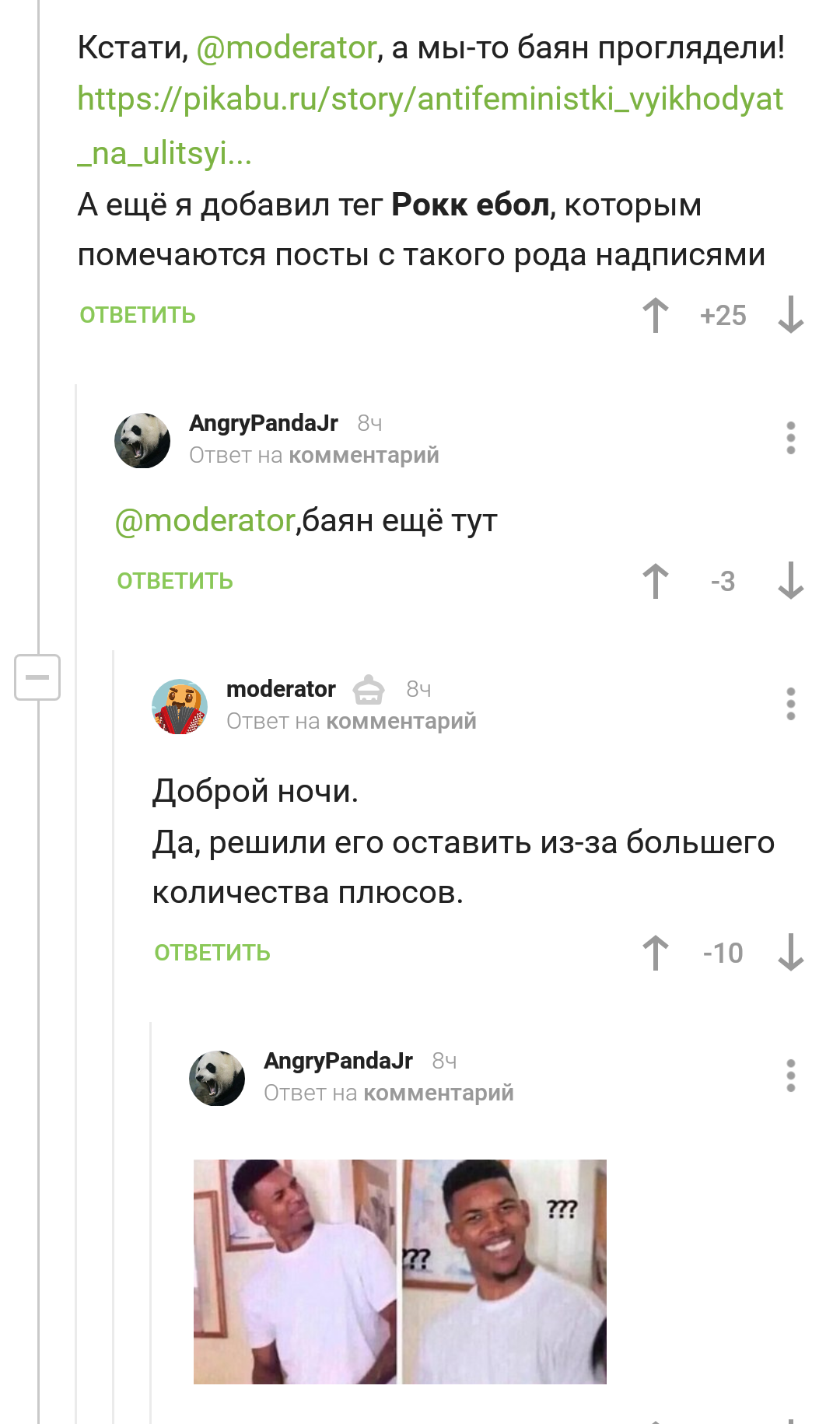This screenshot has width=840, height=1424.
Task: Upvote the comment rated -3
Action: pos(656,581)
